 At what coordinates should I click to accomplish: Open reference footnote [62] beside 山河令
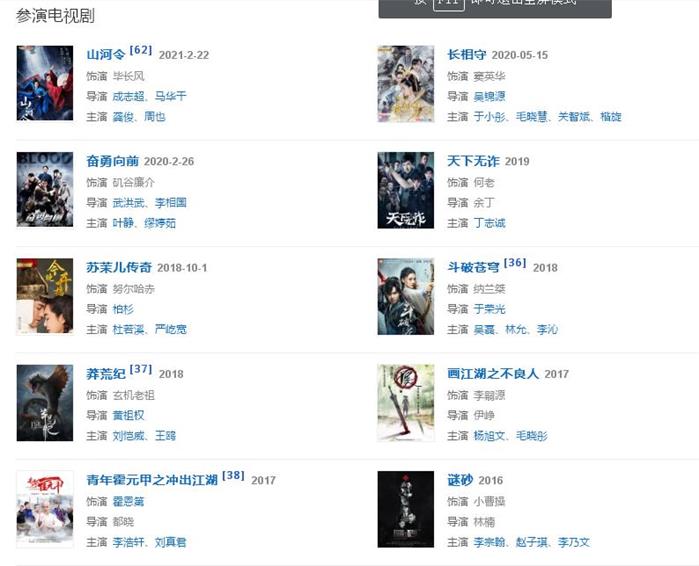tap(141, 49)
